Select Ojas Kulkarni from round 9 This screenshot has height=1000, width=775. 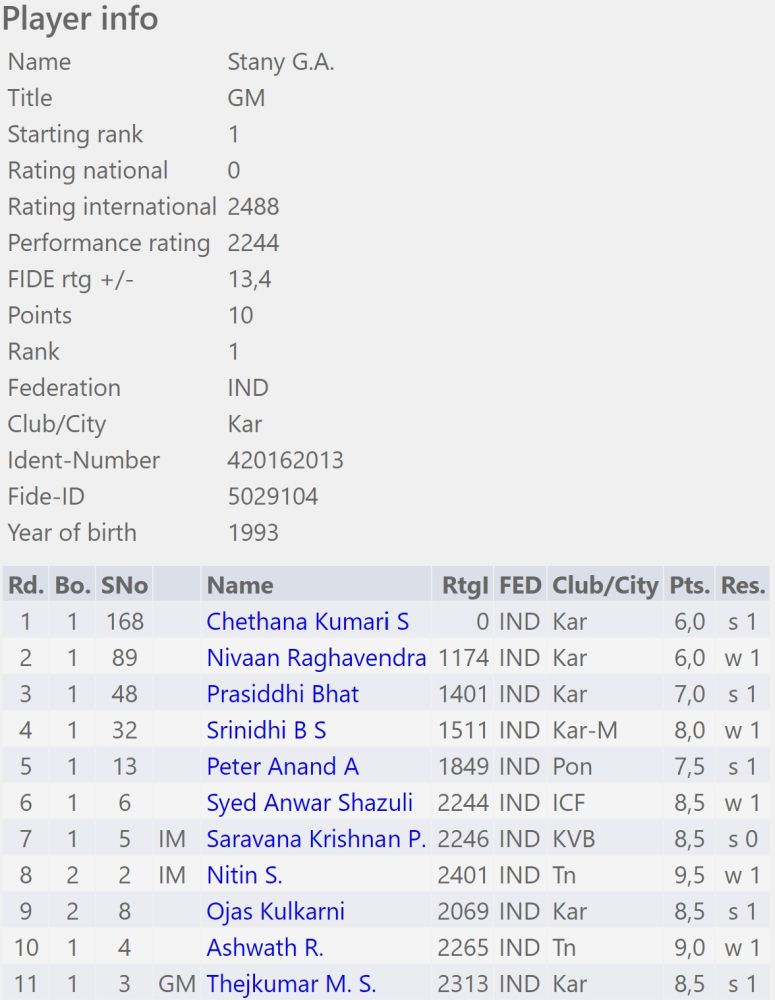pos(275,912)
